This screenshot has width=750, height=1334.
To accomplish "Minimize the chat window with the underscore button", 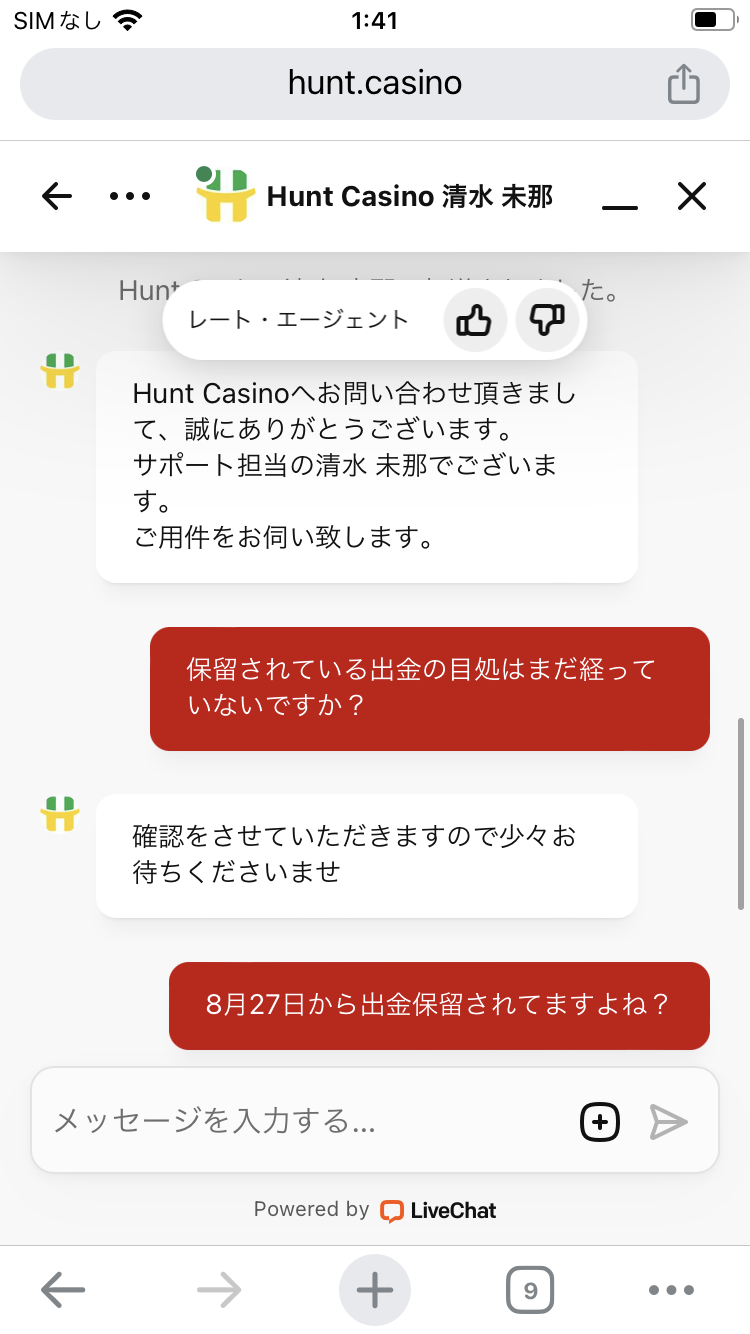I will [x=621, y=200].
